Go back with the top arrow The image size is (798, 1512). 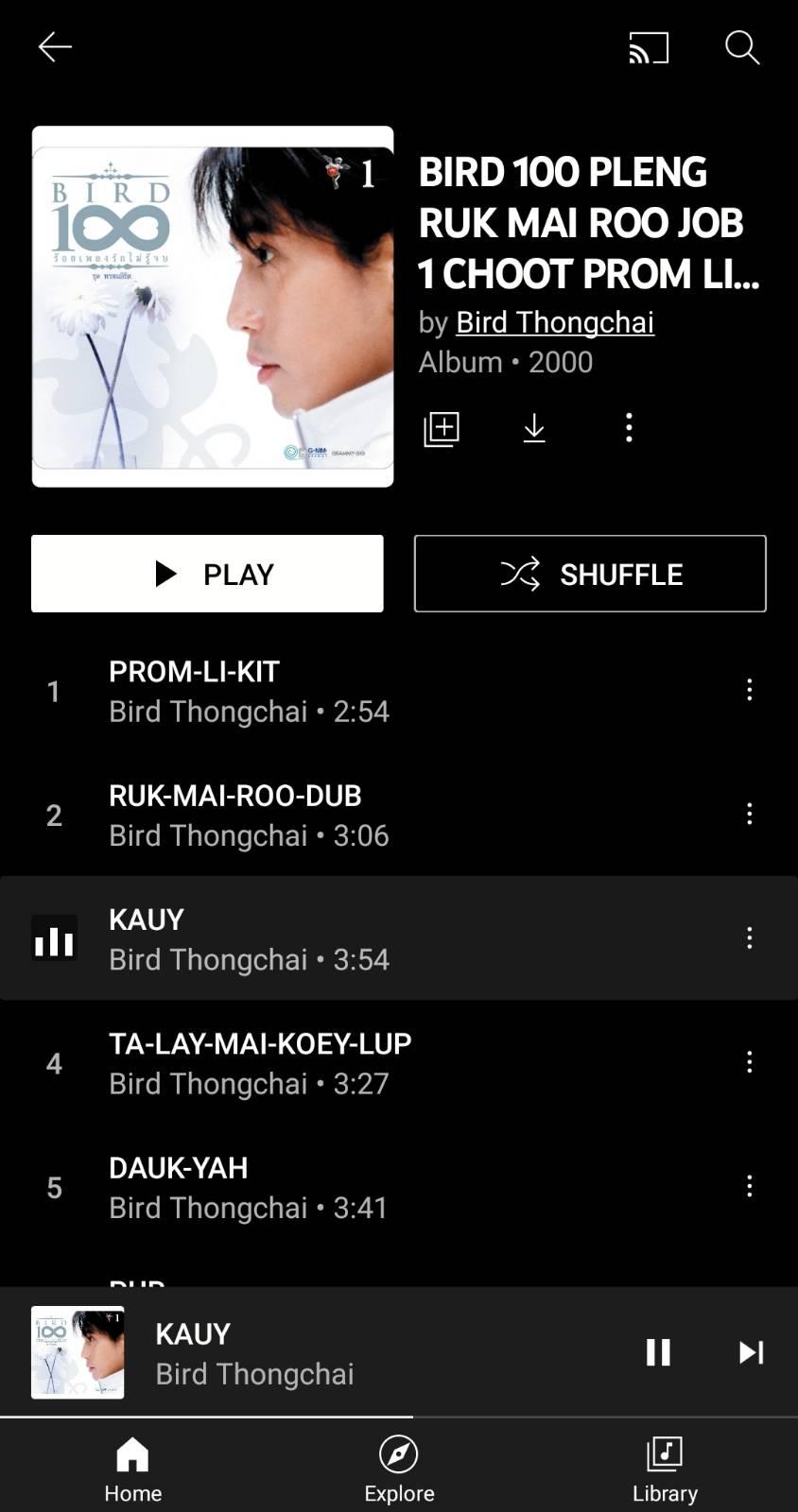pyautogui.click(x=55, y=46)
